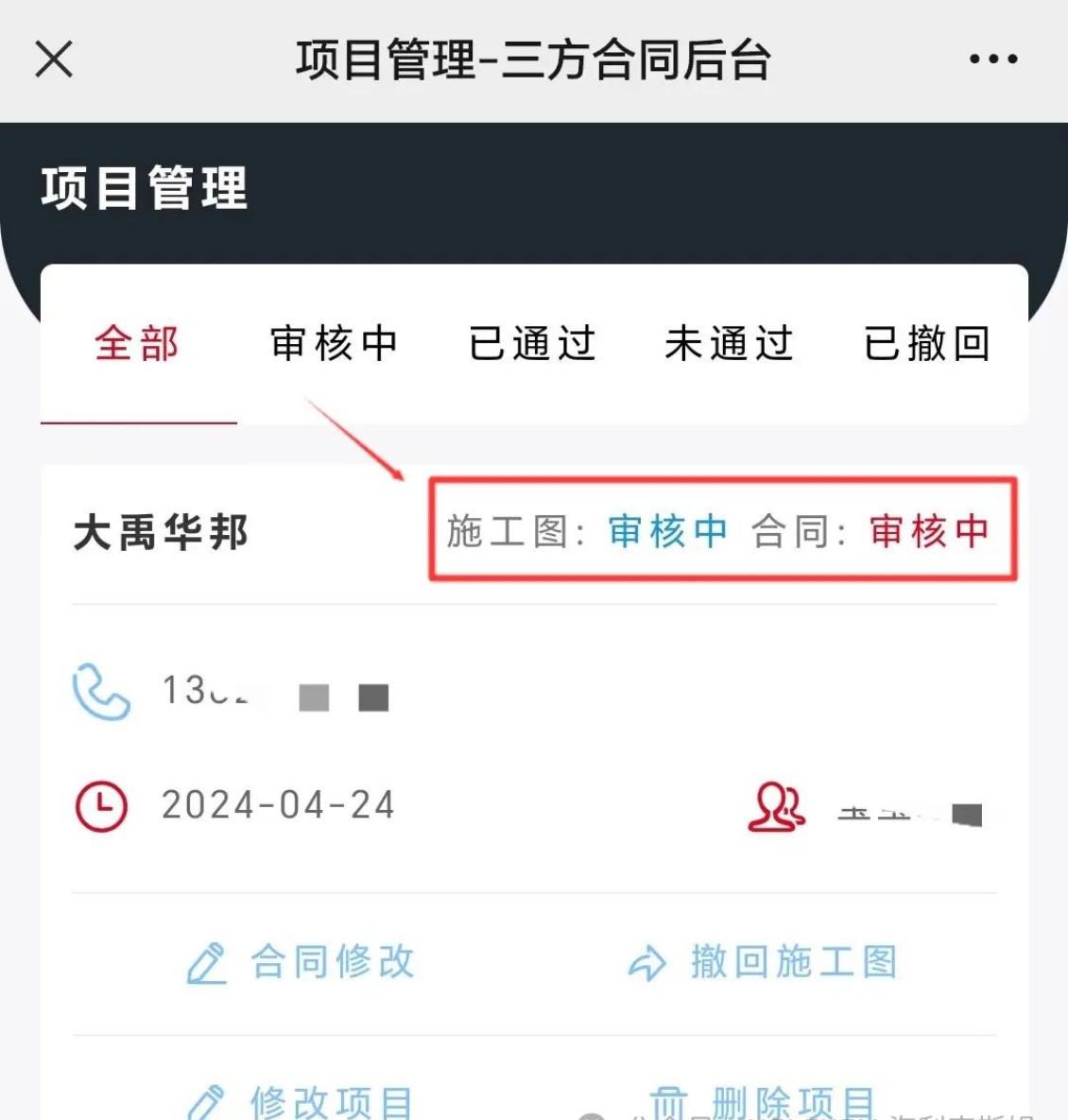Screen dimensions: 1068x1120
Task: Show 已通过 projects
Action: click(532, 344)
